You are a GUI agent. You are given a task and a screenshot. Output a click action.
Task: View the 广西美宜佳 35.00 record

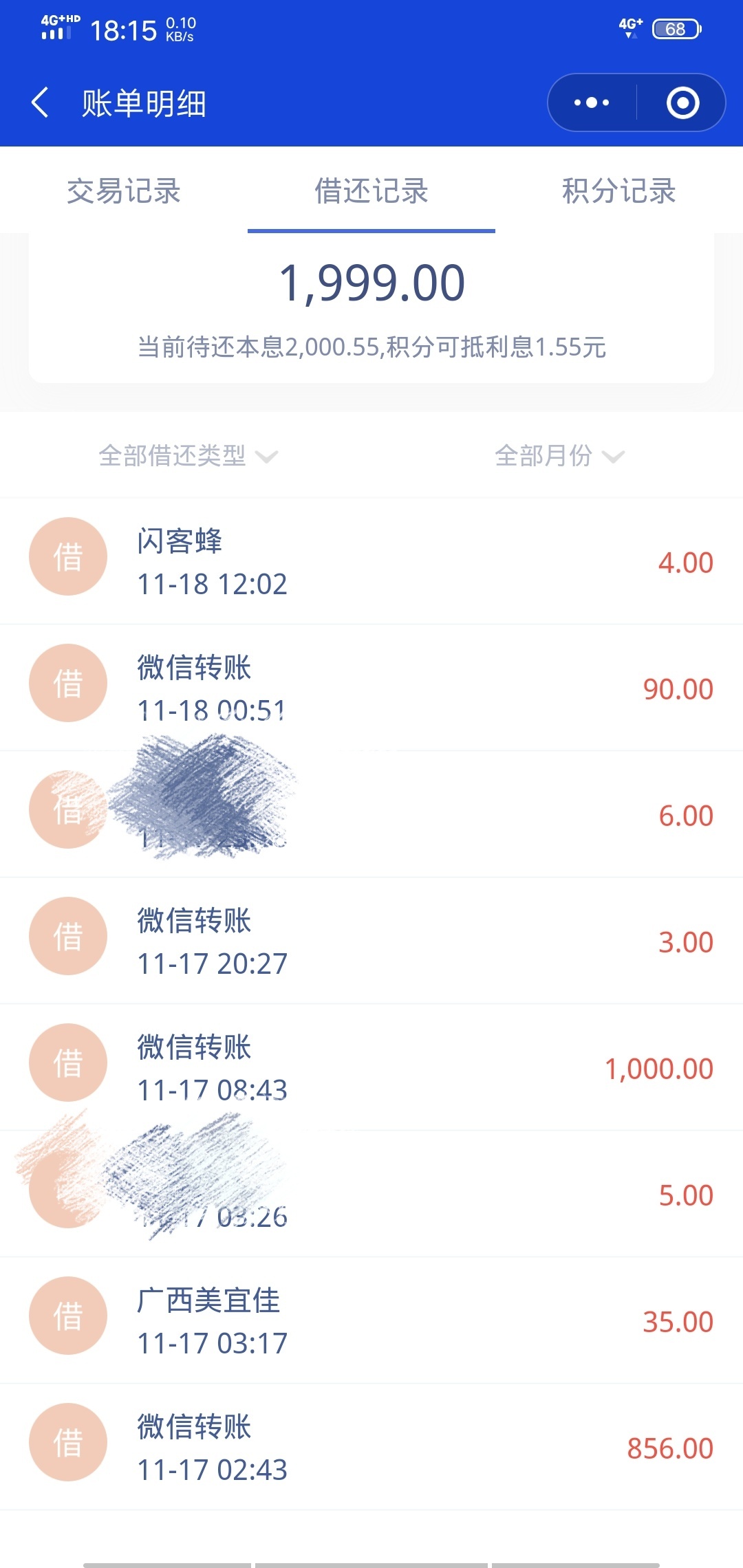pos(371,1320)
